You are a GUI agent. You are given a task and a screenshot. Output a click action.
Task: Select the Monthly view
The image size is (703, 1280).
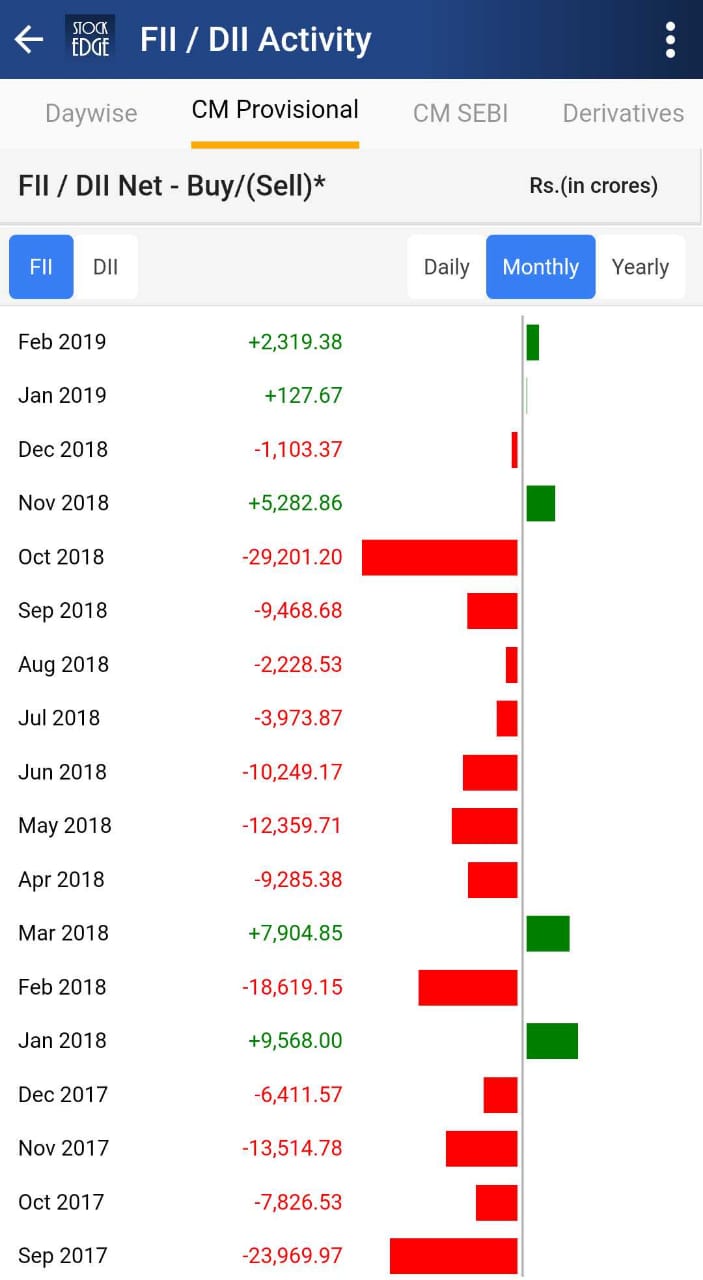pos(541,267)
